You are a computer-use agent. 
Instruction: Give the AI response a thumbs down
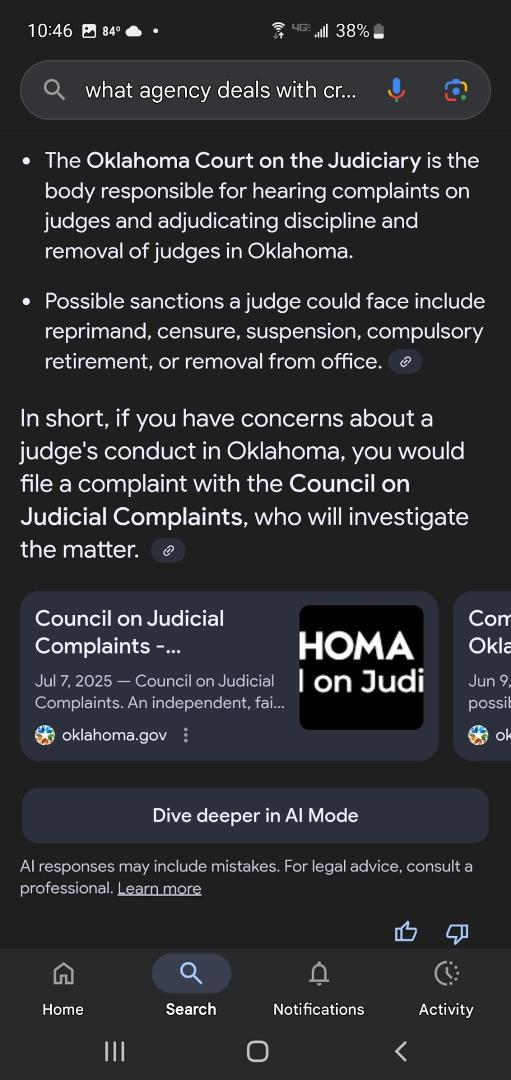click(457, 933)
